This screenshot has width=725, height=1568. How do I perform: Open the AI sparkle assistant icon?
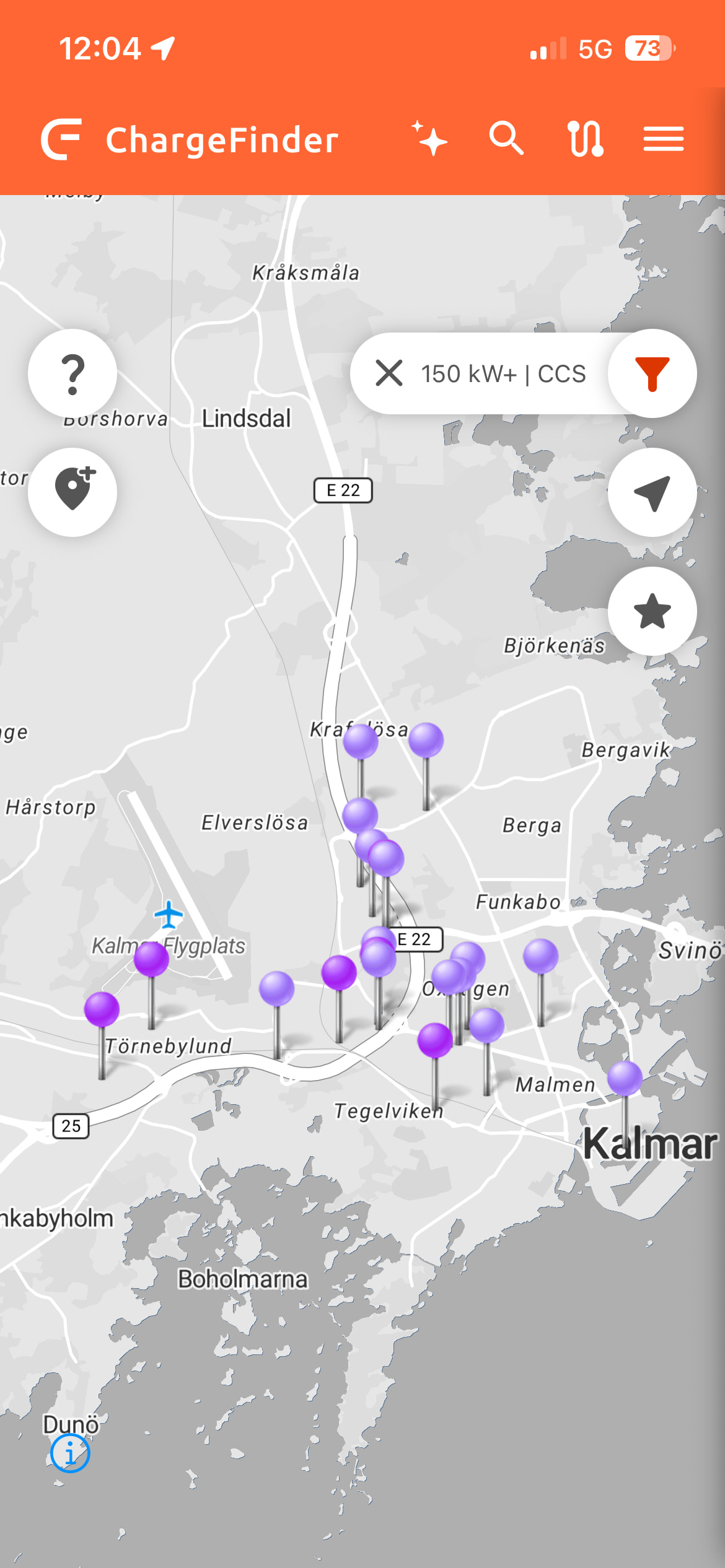[x=429, y=137]
